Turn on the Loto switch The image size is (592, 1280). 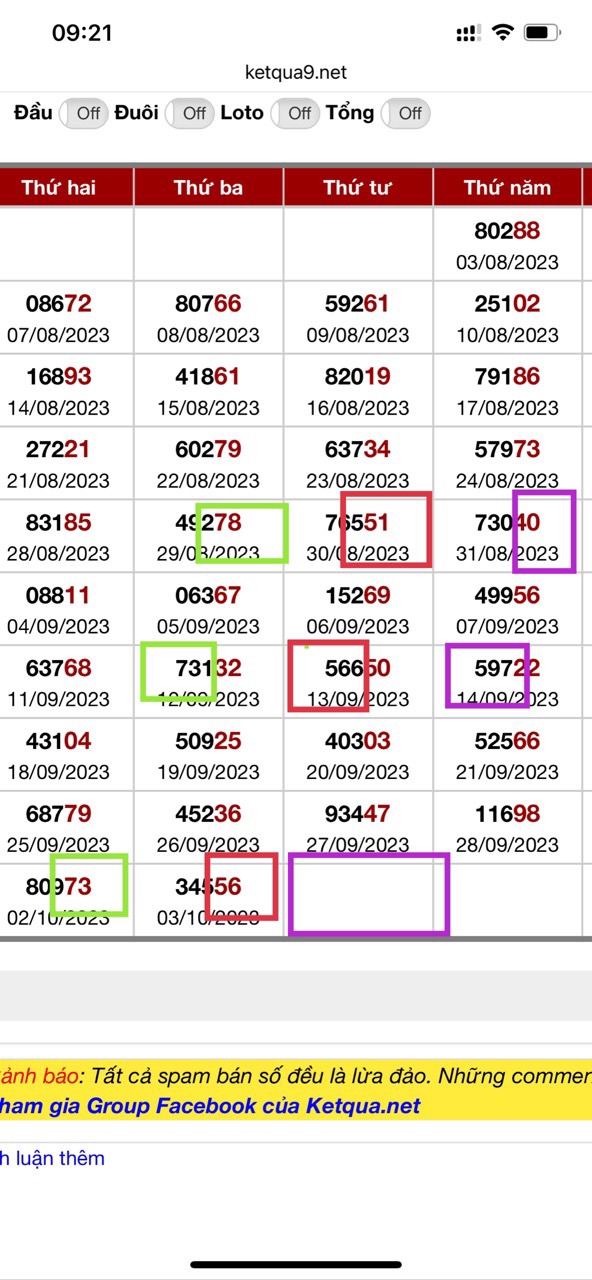click(295, 113)
